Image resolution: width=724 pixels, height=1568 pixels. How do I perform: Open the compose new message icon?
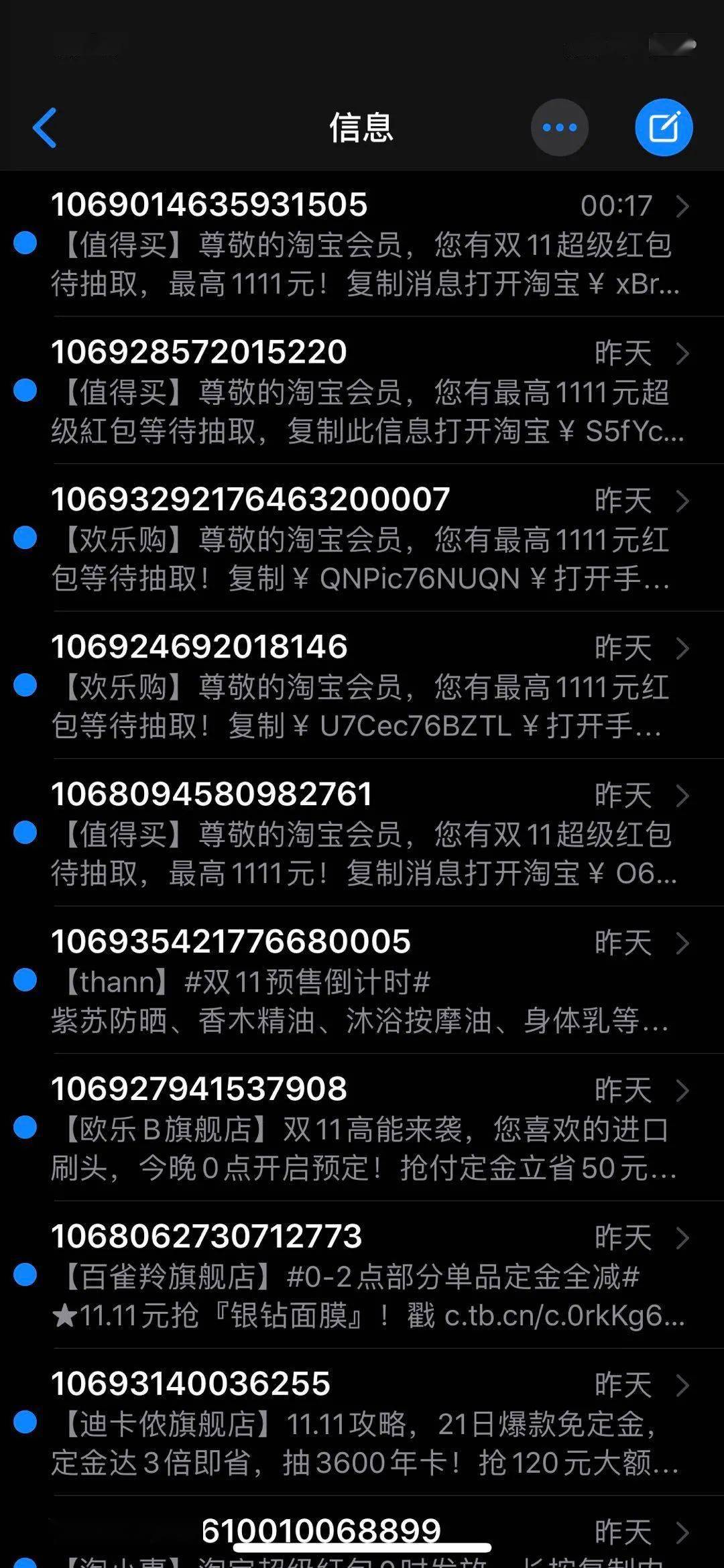point(664,127)
